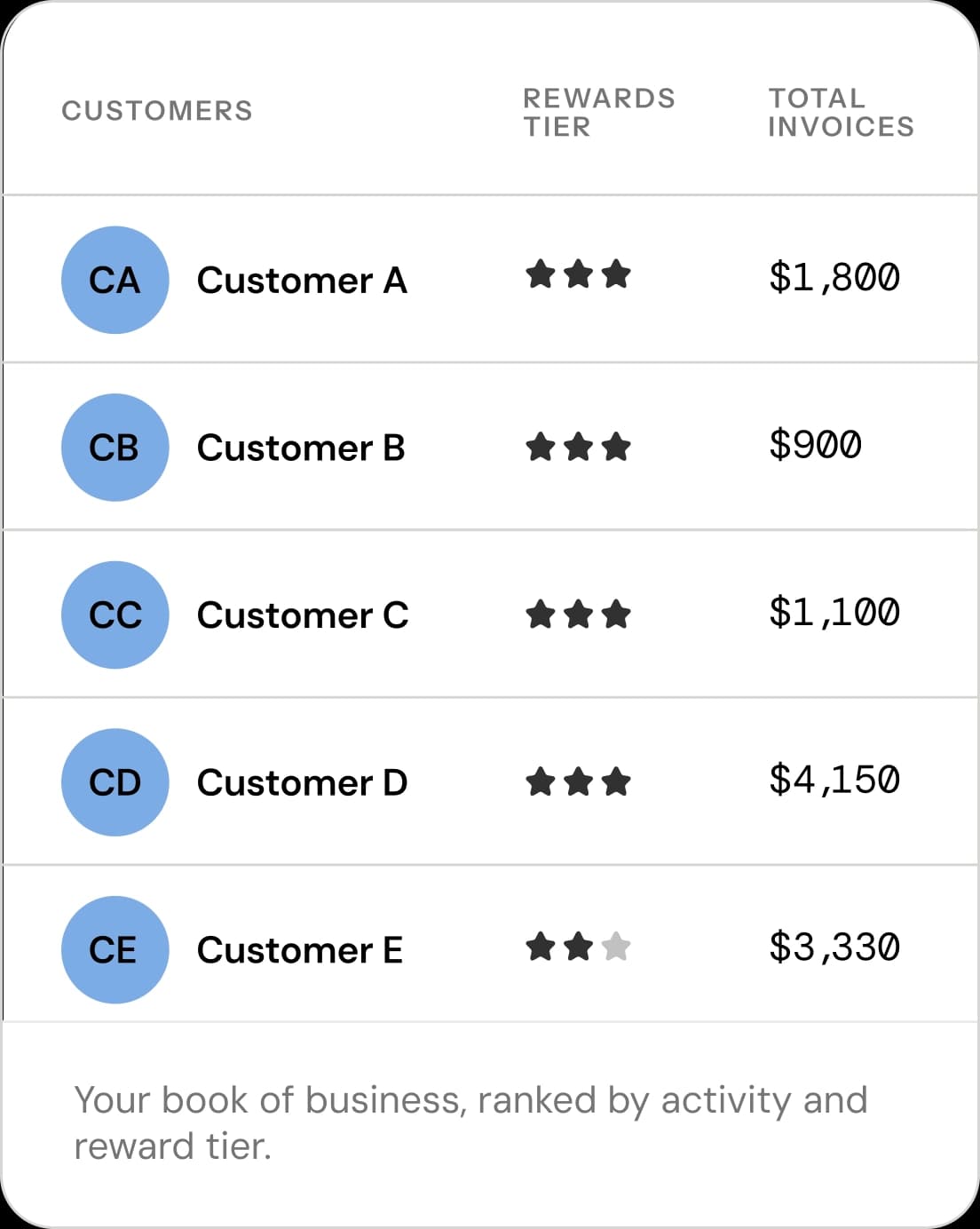Select the CUSTOMERS column header

click(159, 110)
